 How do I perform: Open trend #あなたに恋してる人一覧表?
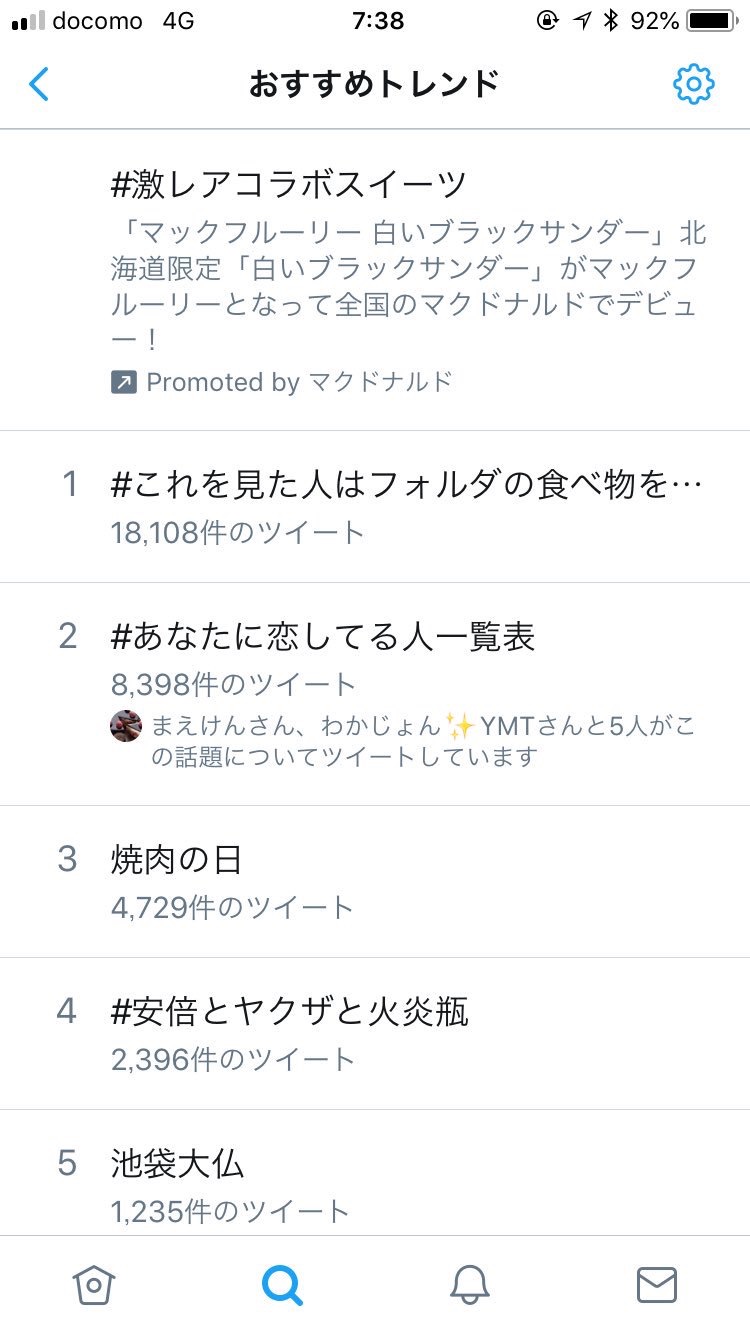pos(323,637)
